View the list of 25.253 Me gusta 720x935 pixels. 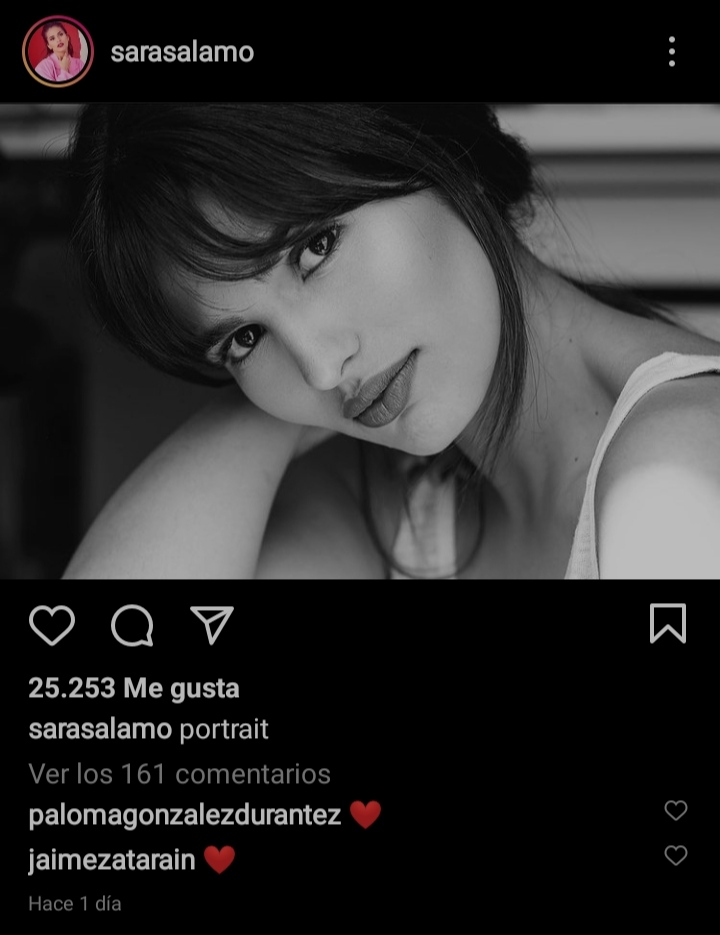coord(134,688)
